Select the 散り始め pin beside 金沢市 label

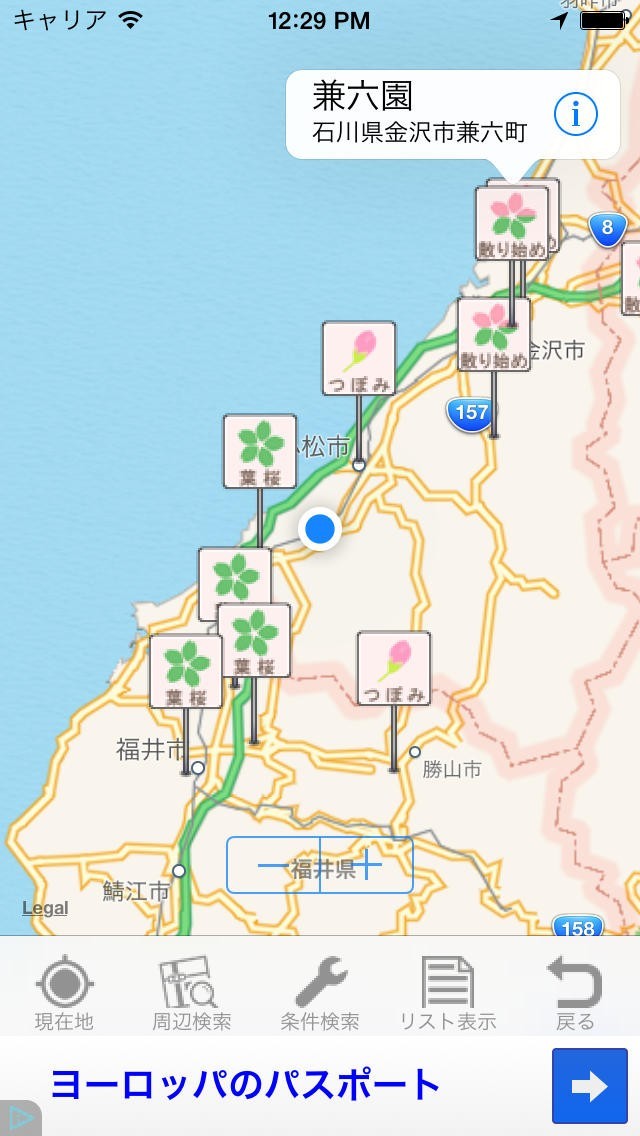tap(493, 335)
